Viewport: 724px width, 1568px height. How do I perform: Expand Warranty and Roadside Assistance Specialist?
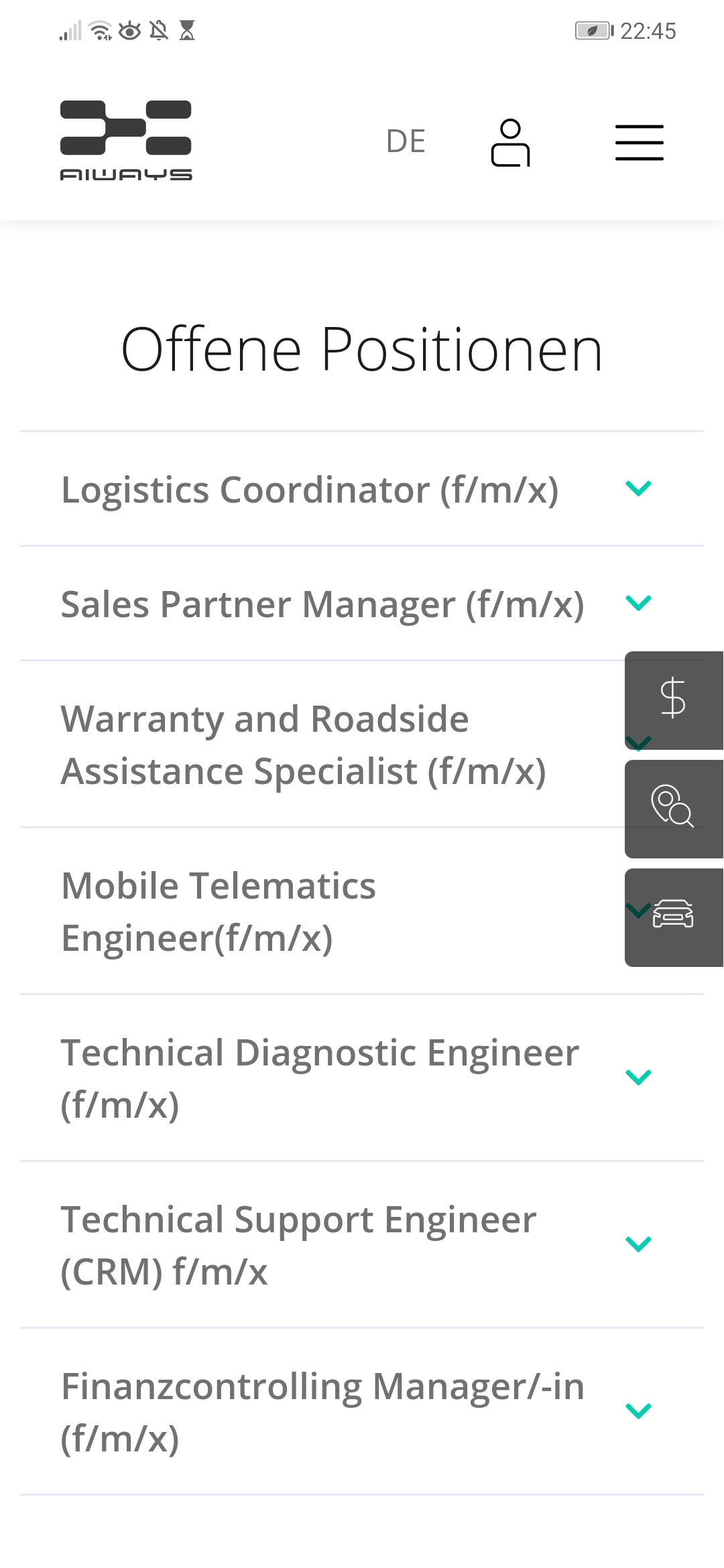pyautogui.click(x=322, y=744)
